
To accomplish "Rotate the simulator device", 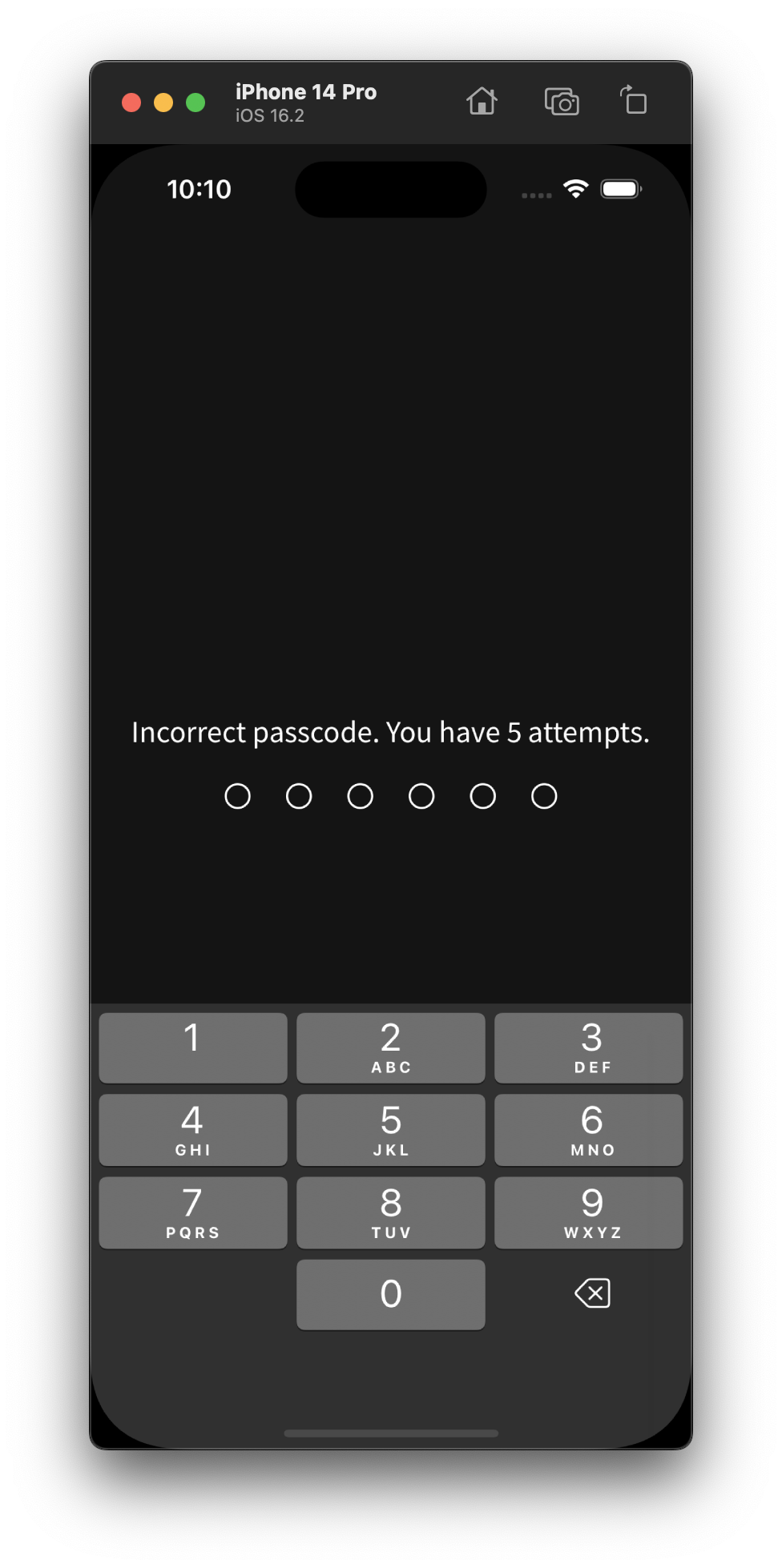I will (633, 100).
